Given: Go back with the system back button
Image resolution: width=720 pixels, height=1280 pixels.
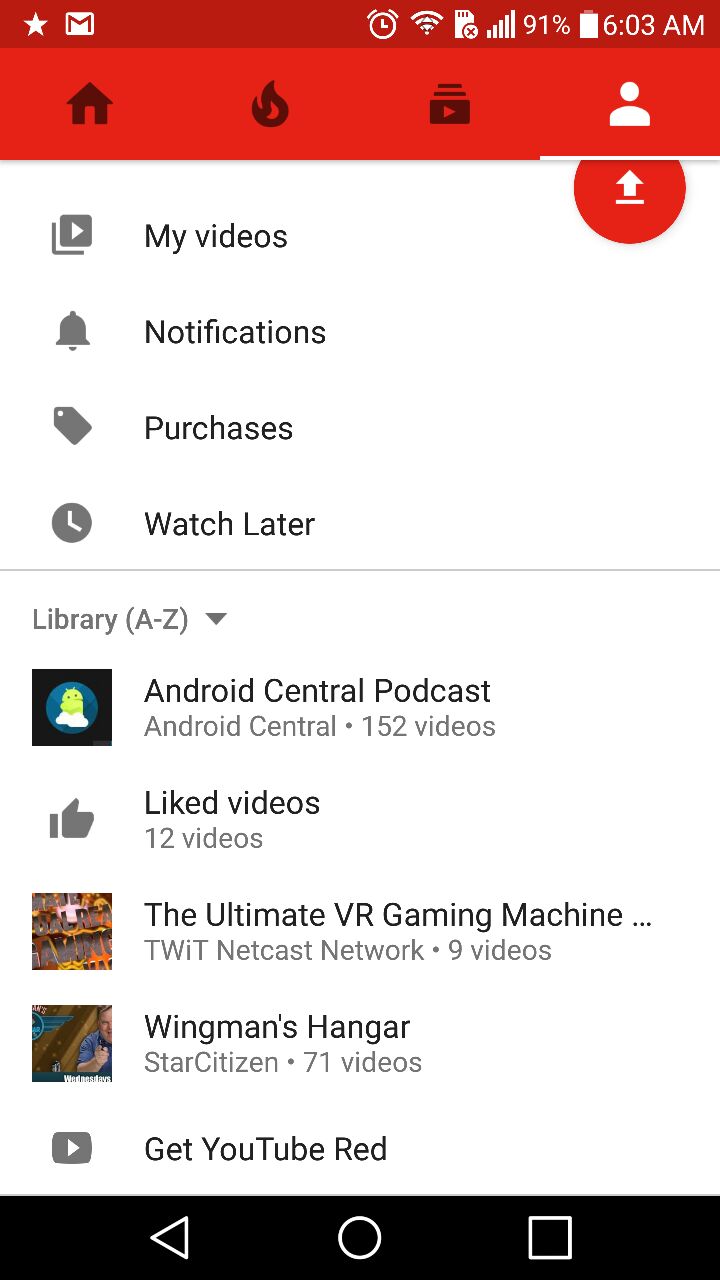Looking at the screenshot, I should pyautogui.click(x=170, y=1238).
